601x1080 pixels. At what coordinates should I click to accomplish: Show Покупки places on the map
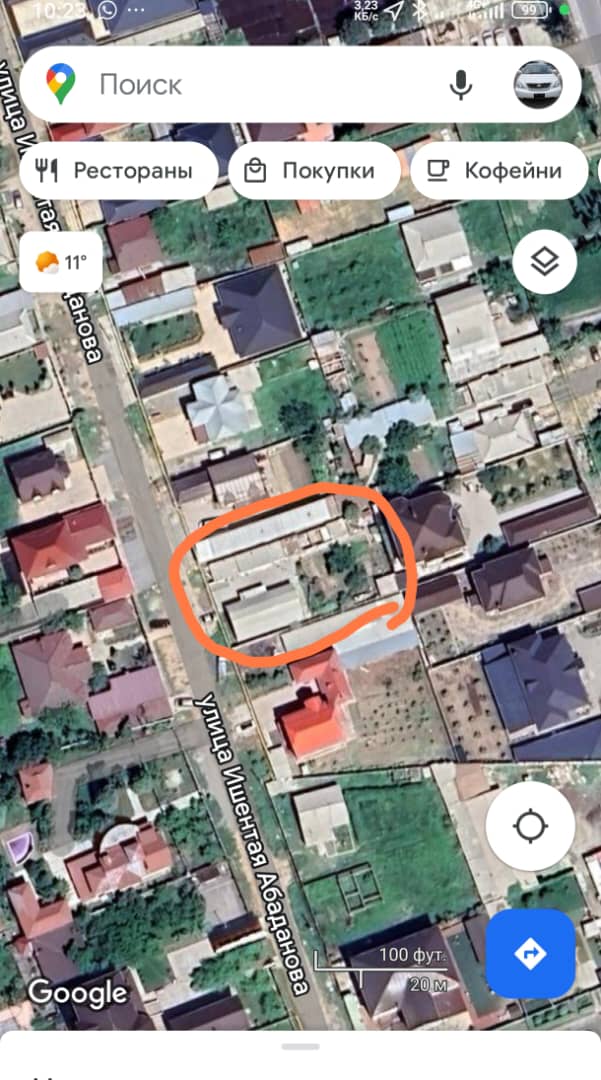(x=314, y=171)
